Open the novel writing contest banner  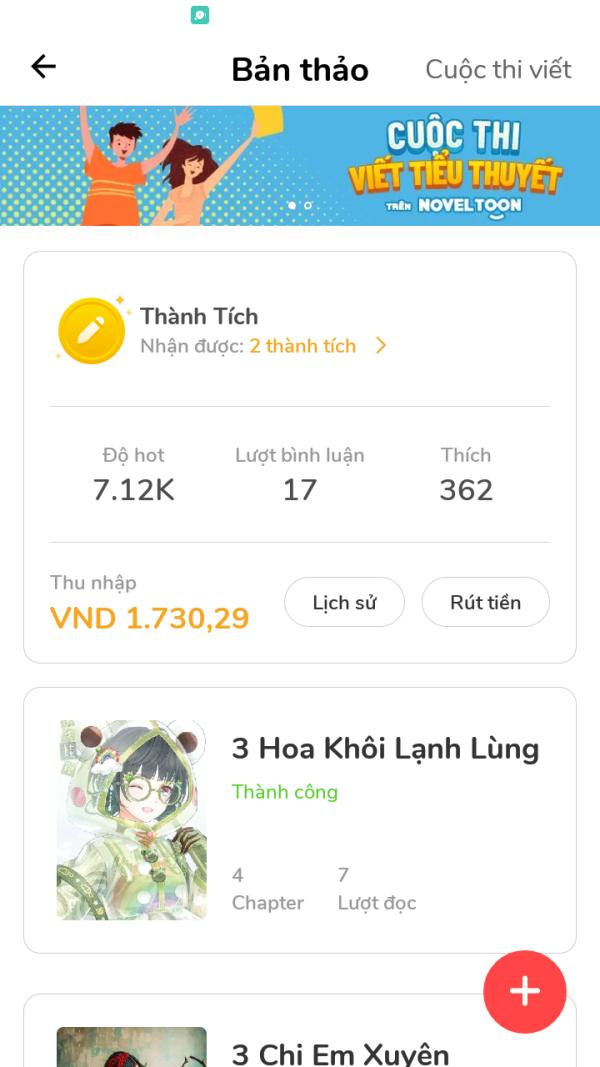coord(300,165)
